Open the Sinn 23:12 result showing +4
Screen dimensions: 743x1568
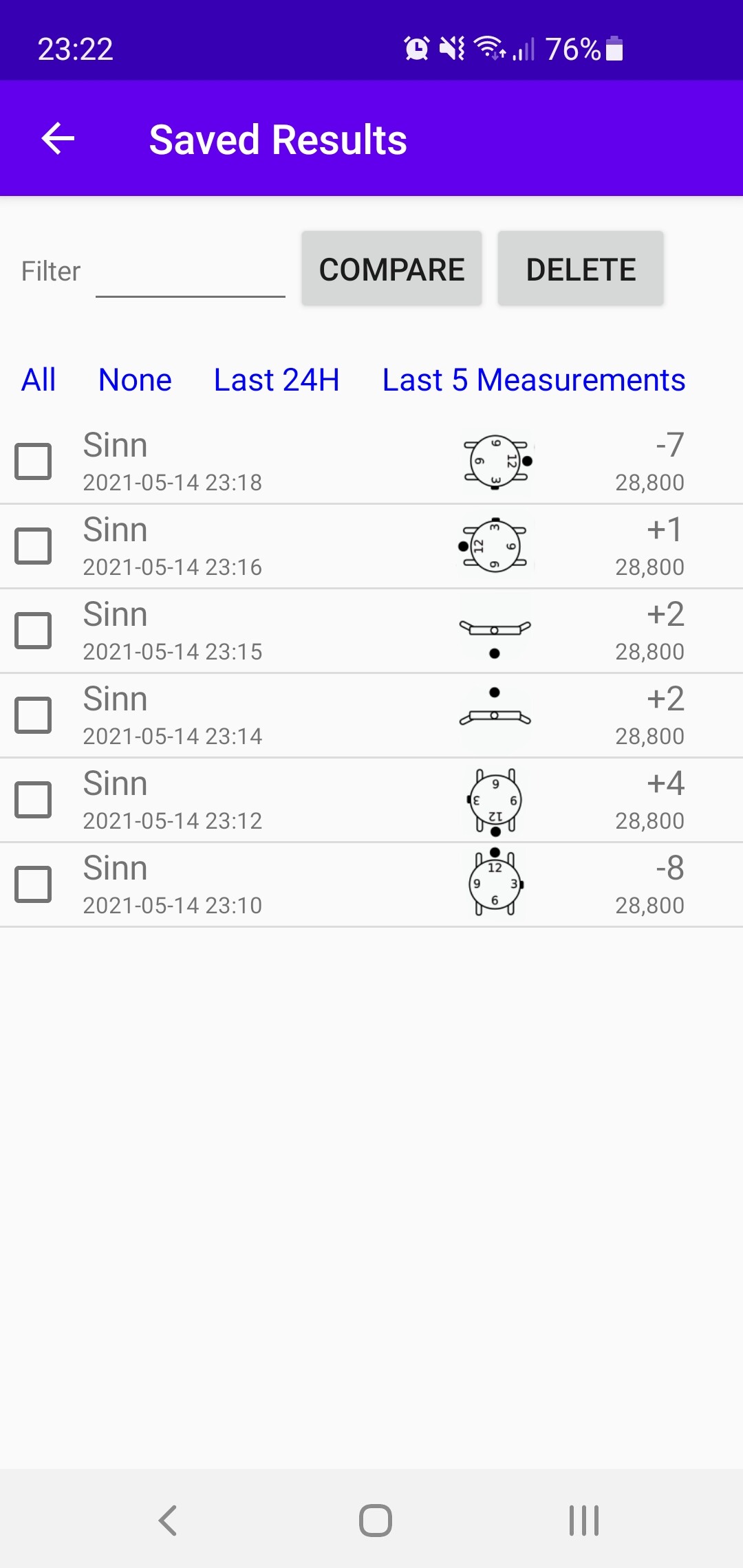point(371,800)
